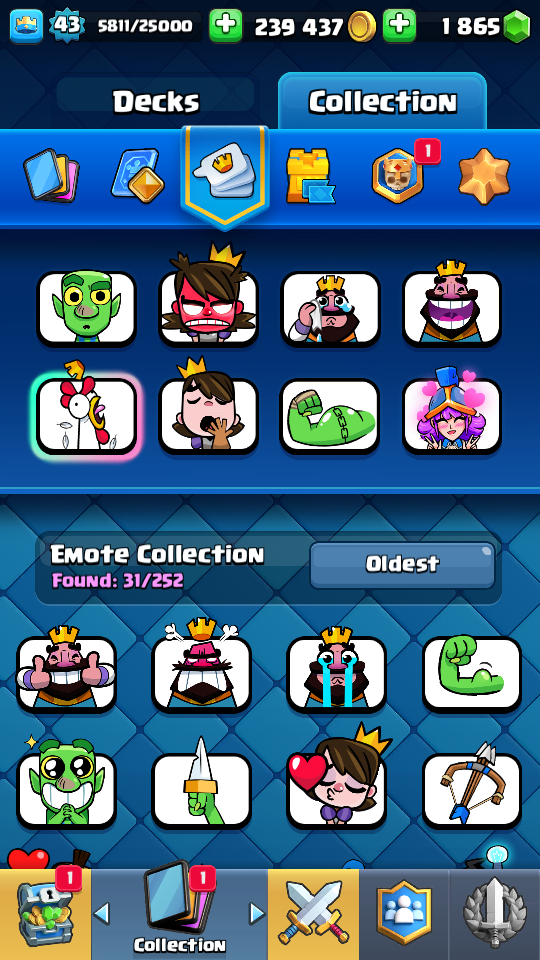
Task: Open the cards collection sub-tab
Action: [x=51, y=176]
